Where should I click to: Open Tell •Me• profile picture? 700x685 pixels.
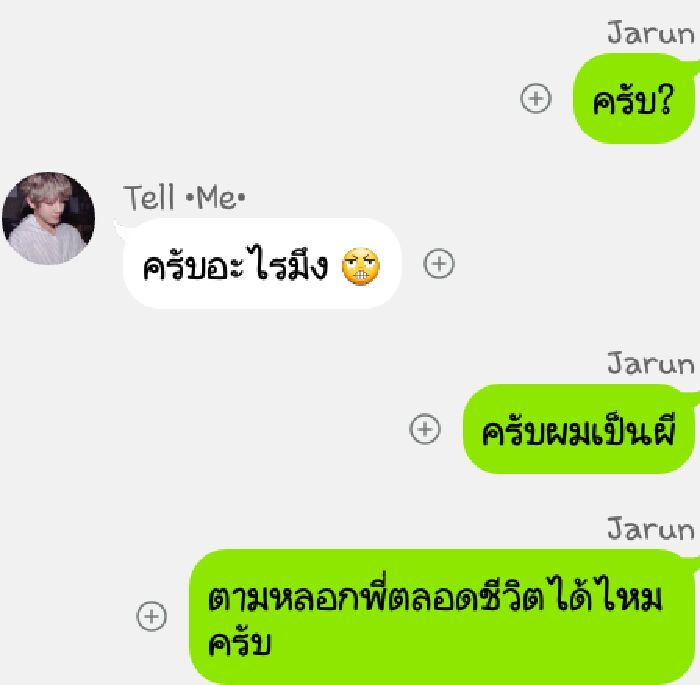click(49, 218)
